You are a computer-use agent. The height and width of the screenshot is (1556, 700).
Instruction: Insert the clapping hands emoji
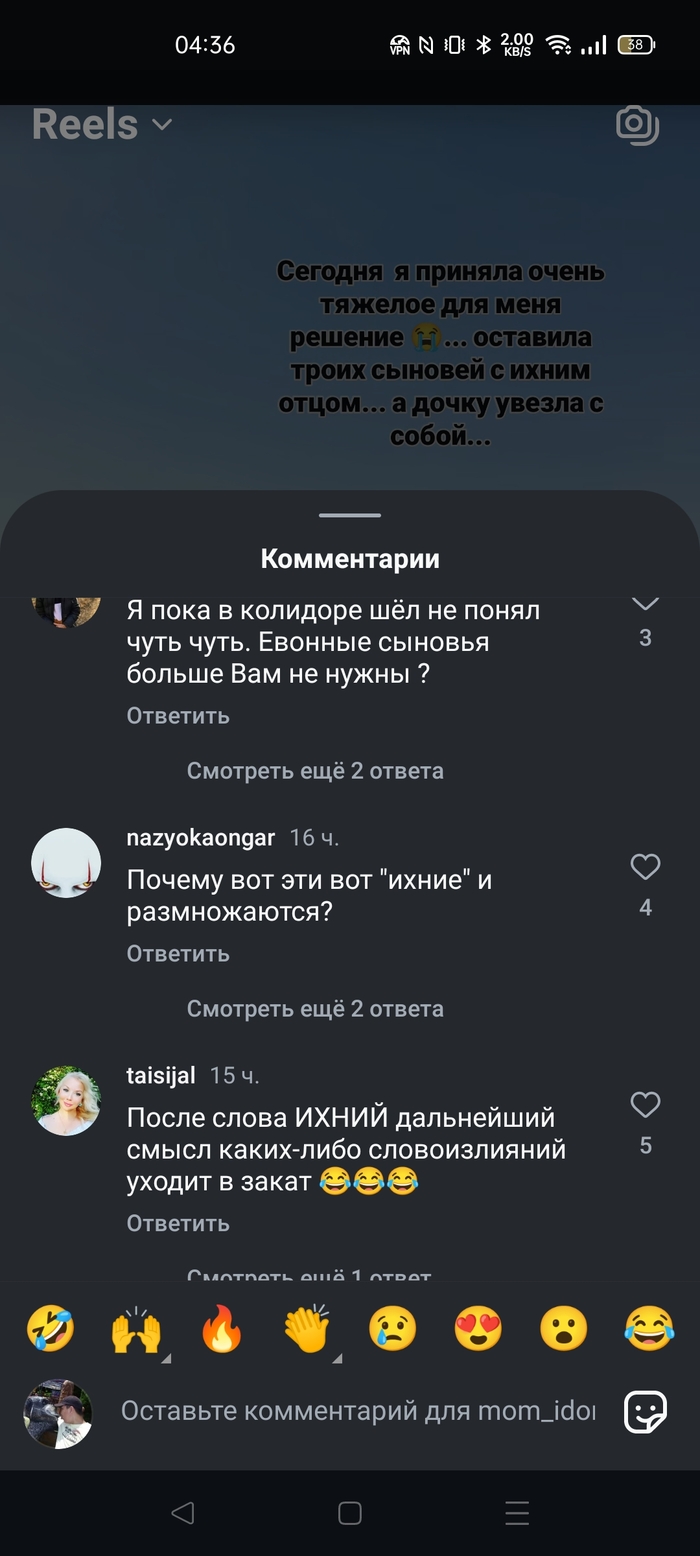[x=307, y=1330]
